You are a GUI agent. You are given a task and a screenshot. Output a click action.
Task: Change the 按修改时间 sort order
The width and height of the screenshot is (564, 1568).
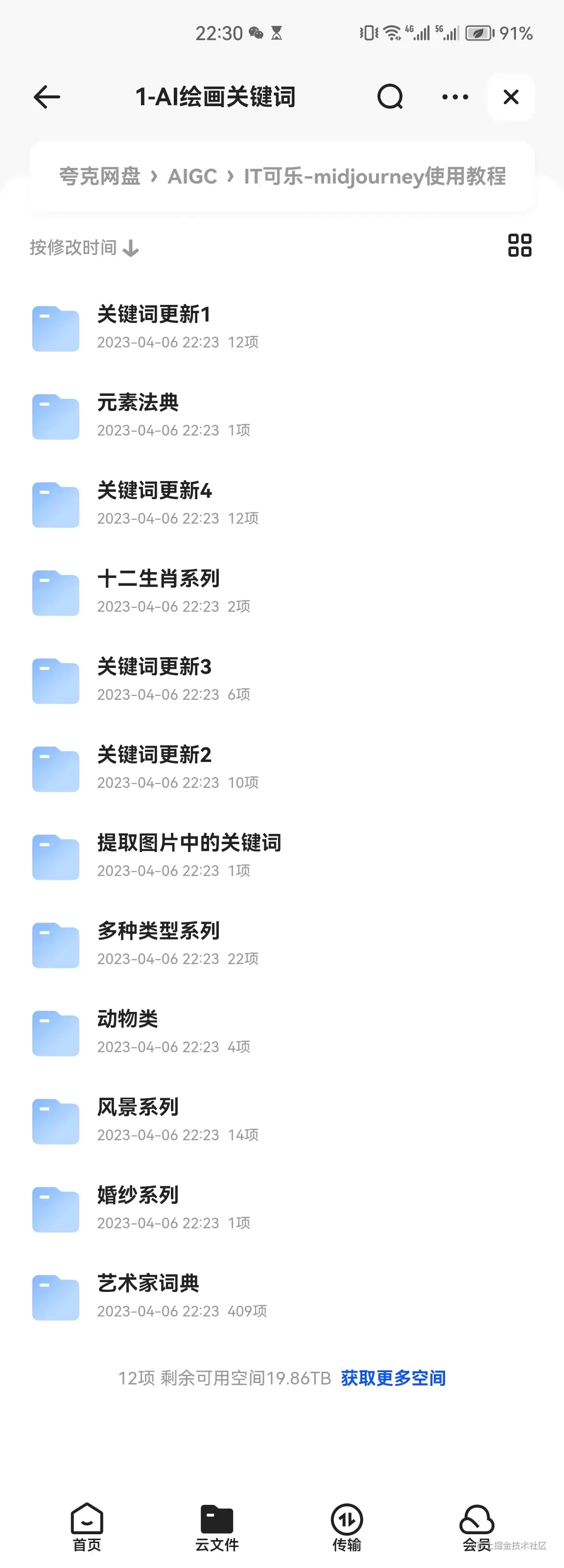point(84,248)
